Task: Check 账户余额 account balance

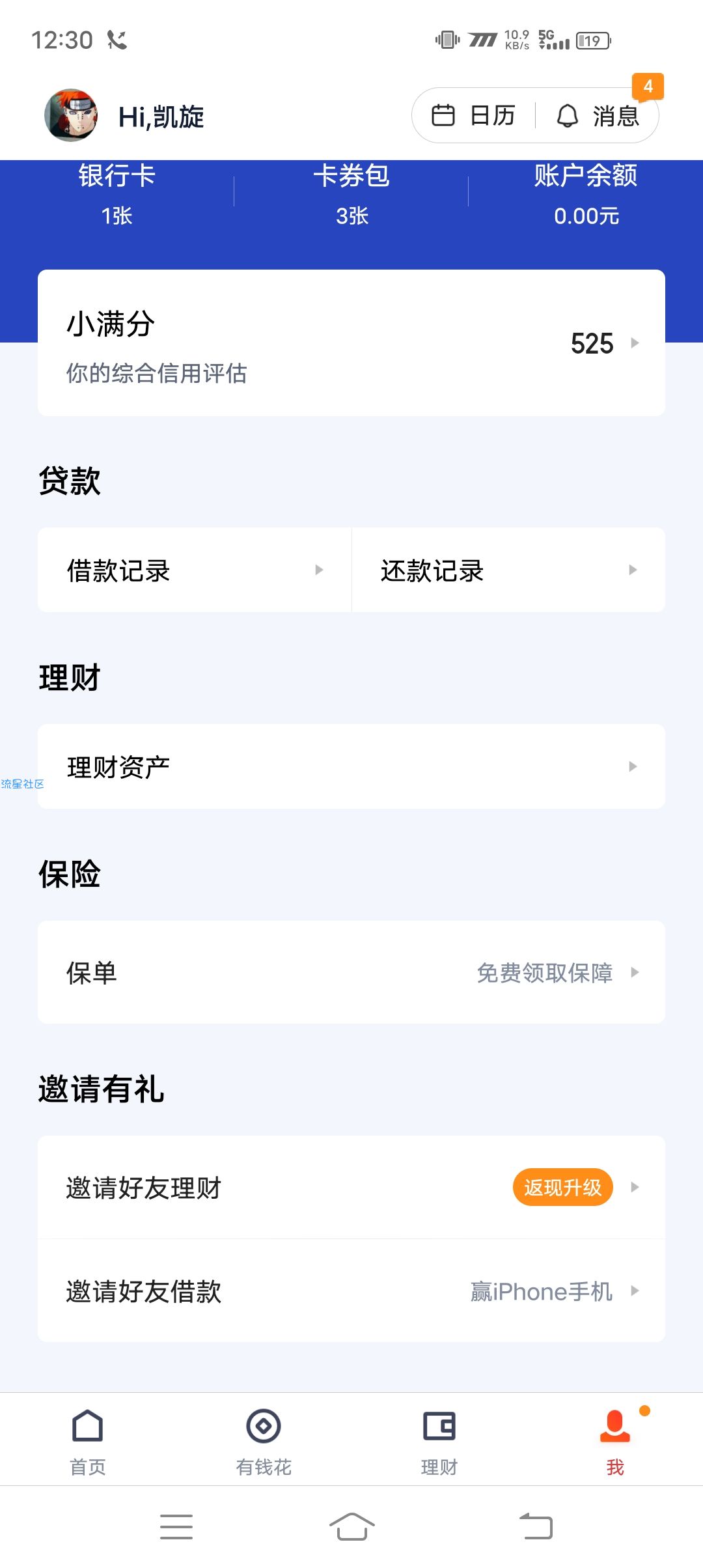Action: pos(586,194)
